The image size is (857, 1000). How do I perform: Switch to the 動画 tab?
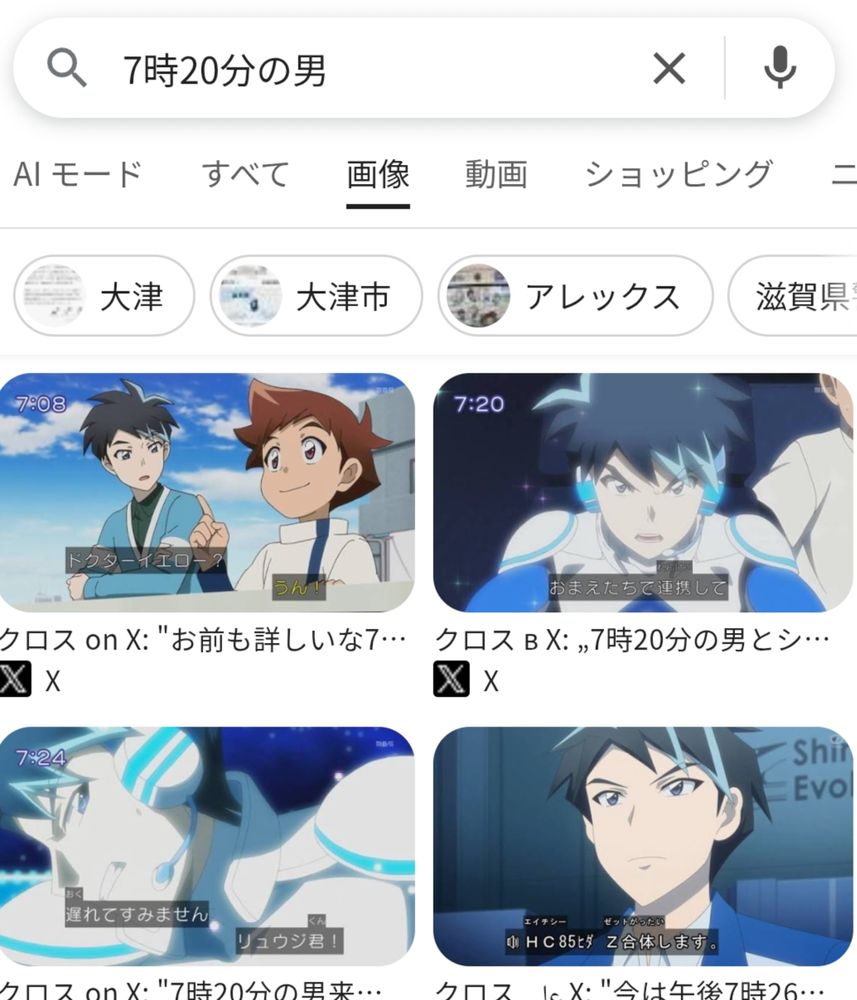(496, 174)
